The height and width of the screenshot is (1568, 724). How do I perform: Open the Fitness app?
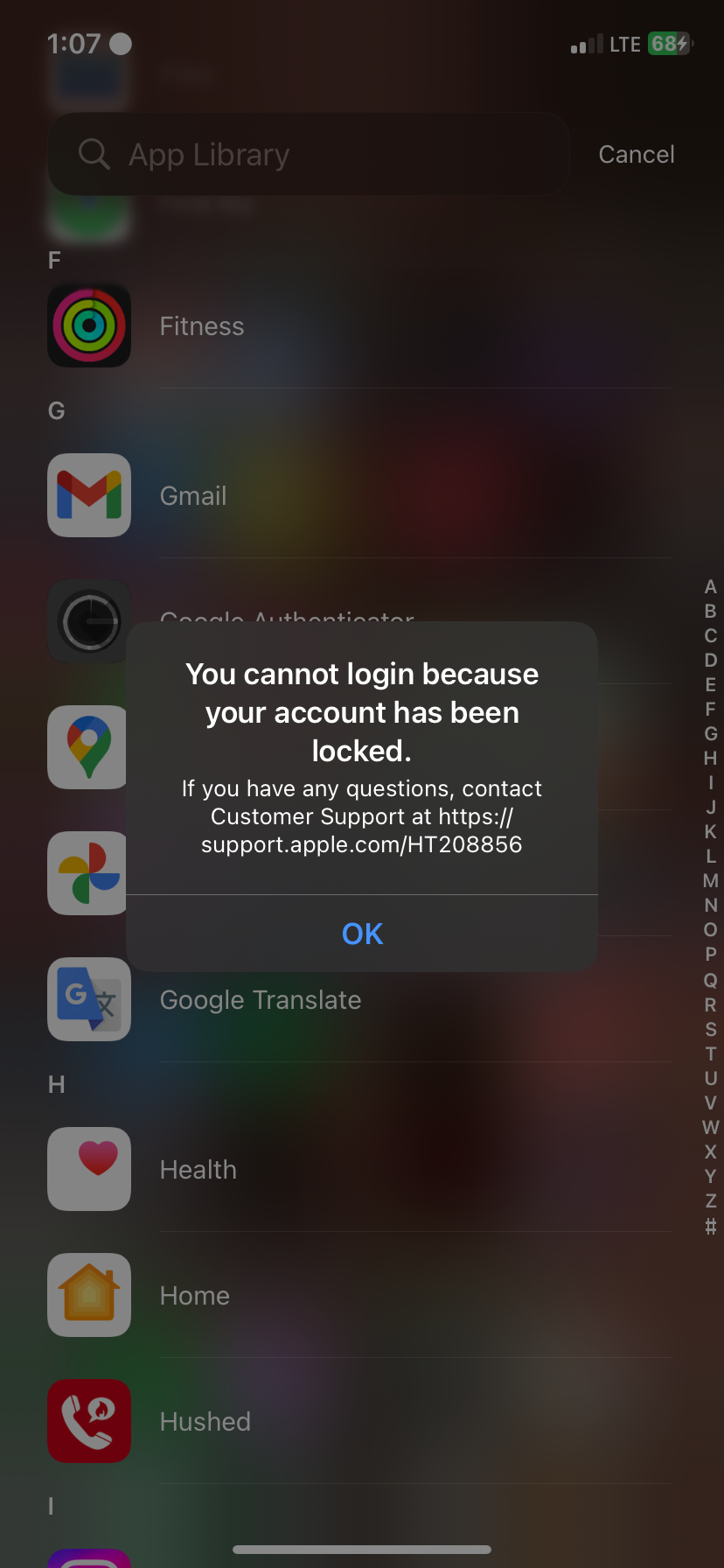[x=89, y=326]
